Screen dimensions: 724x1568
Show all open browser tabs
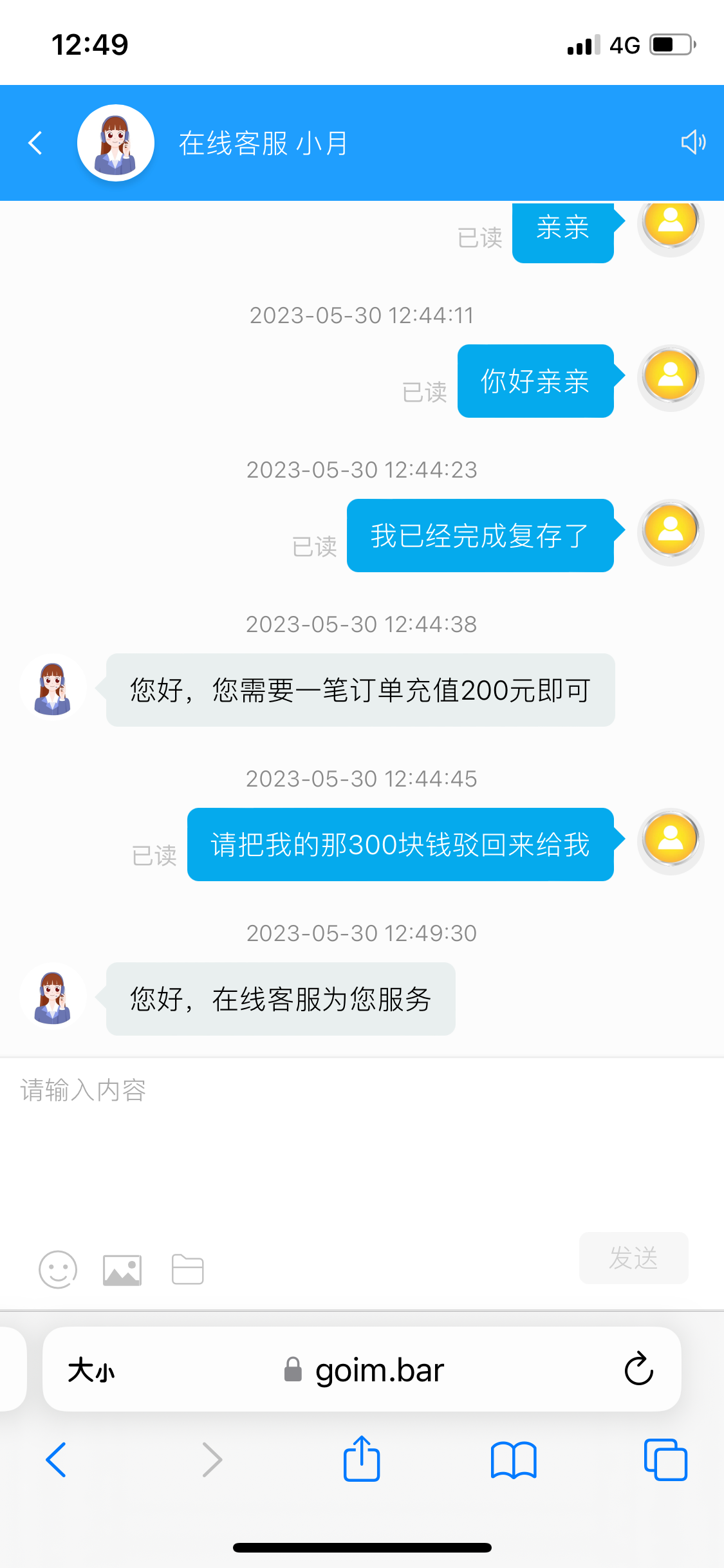665,1460
